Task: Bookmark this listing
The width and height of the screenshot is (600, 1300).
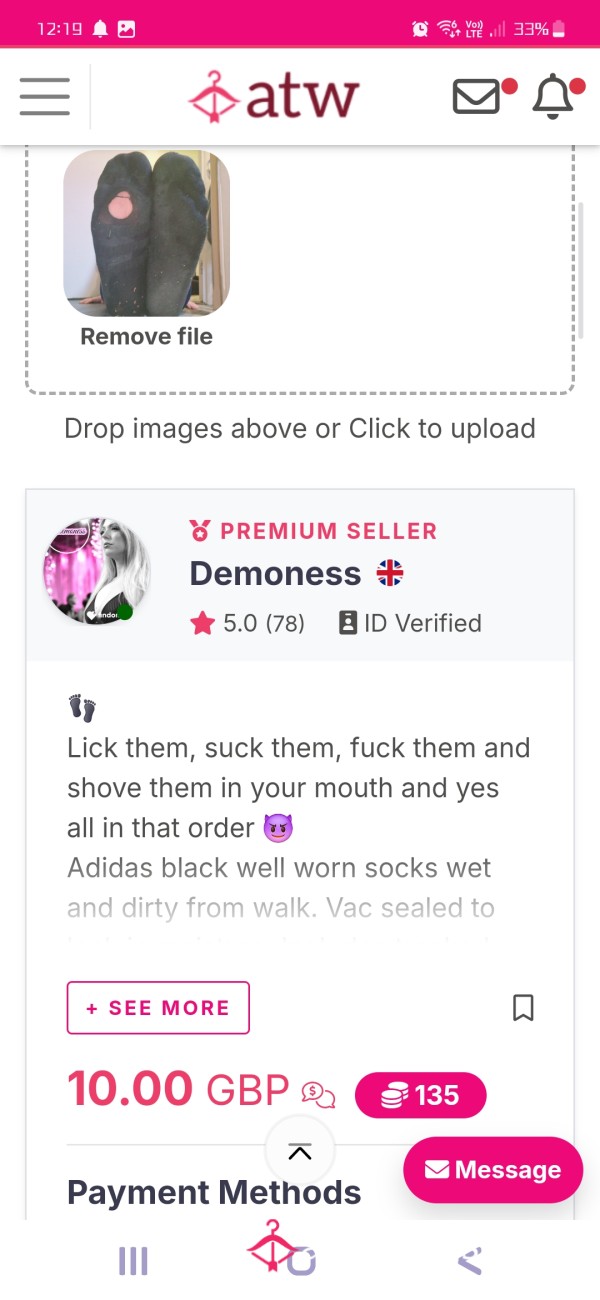Action: point(523,1008)
